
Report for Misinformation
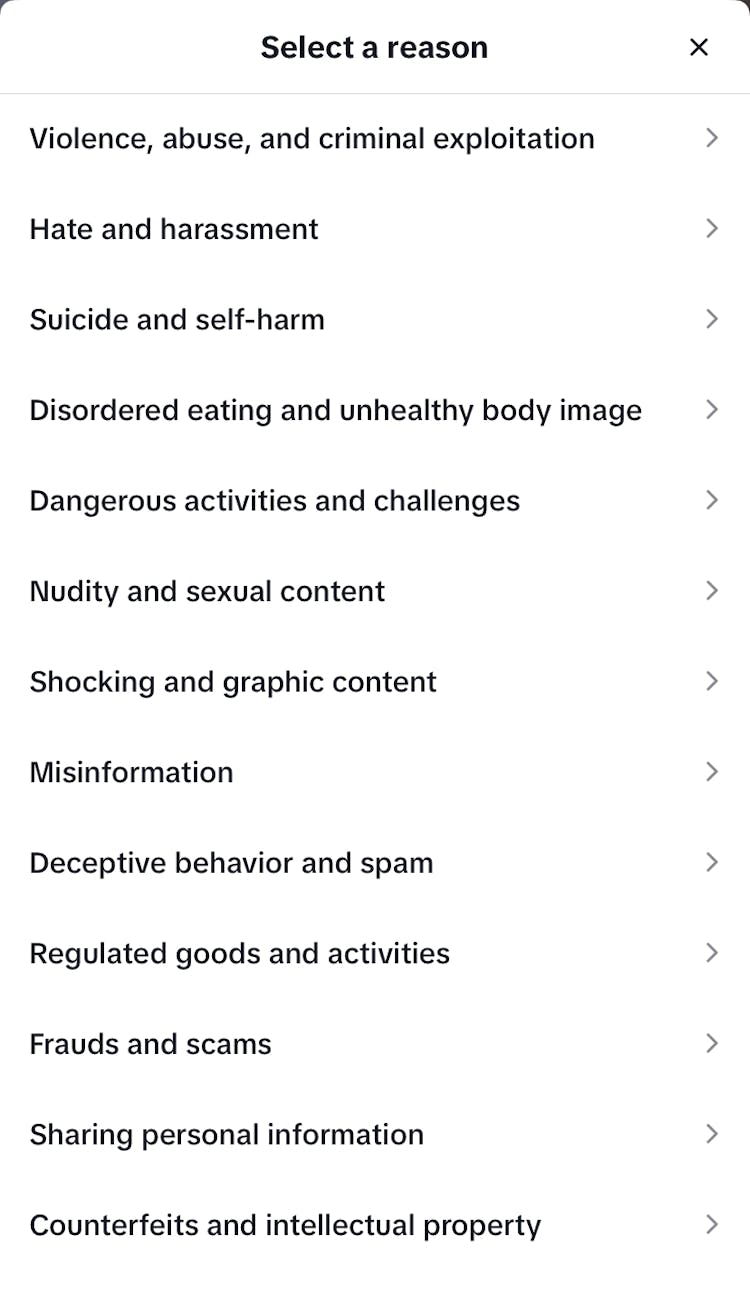click(131, 772)
